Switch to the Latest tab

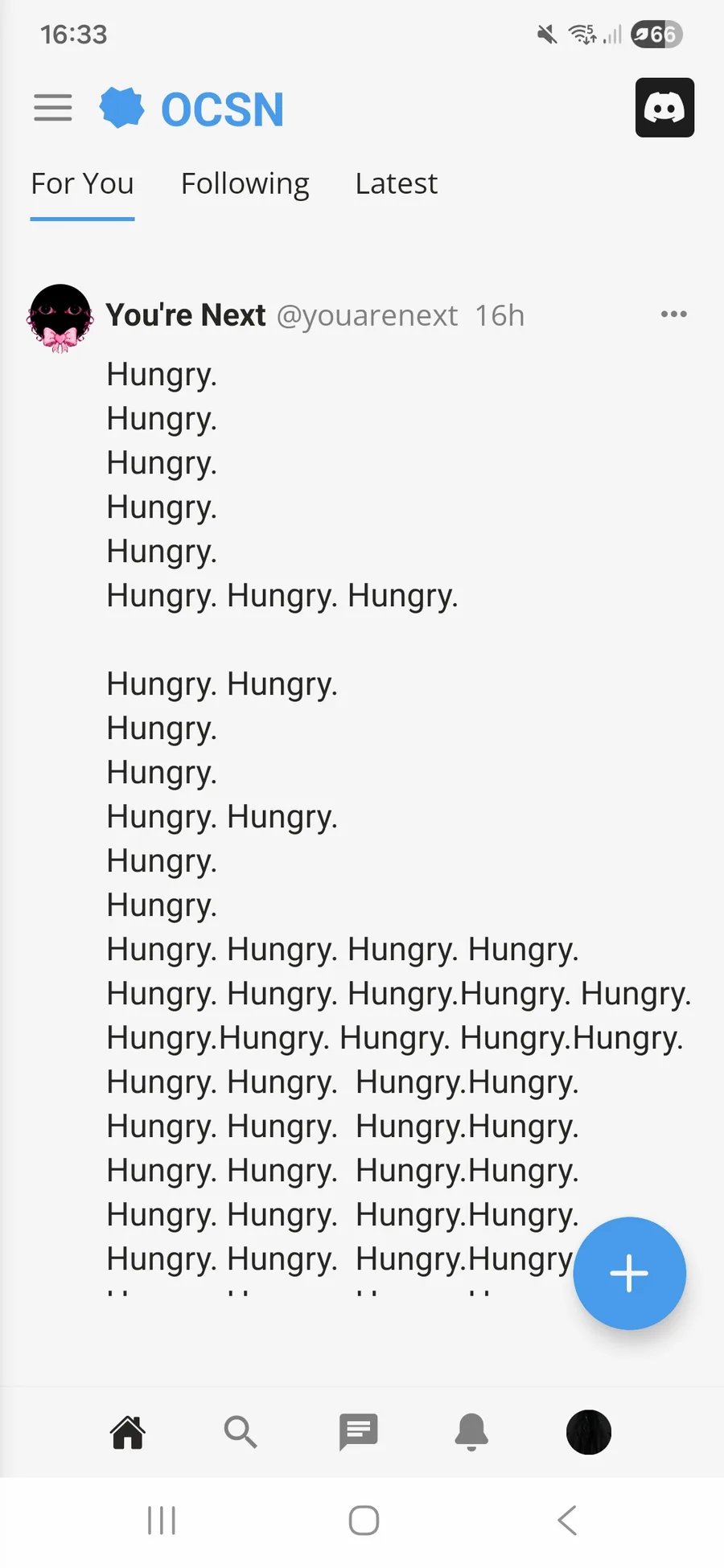pos(396,184)
